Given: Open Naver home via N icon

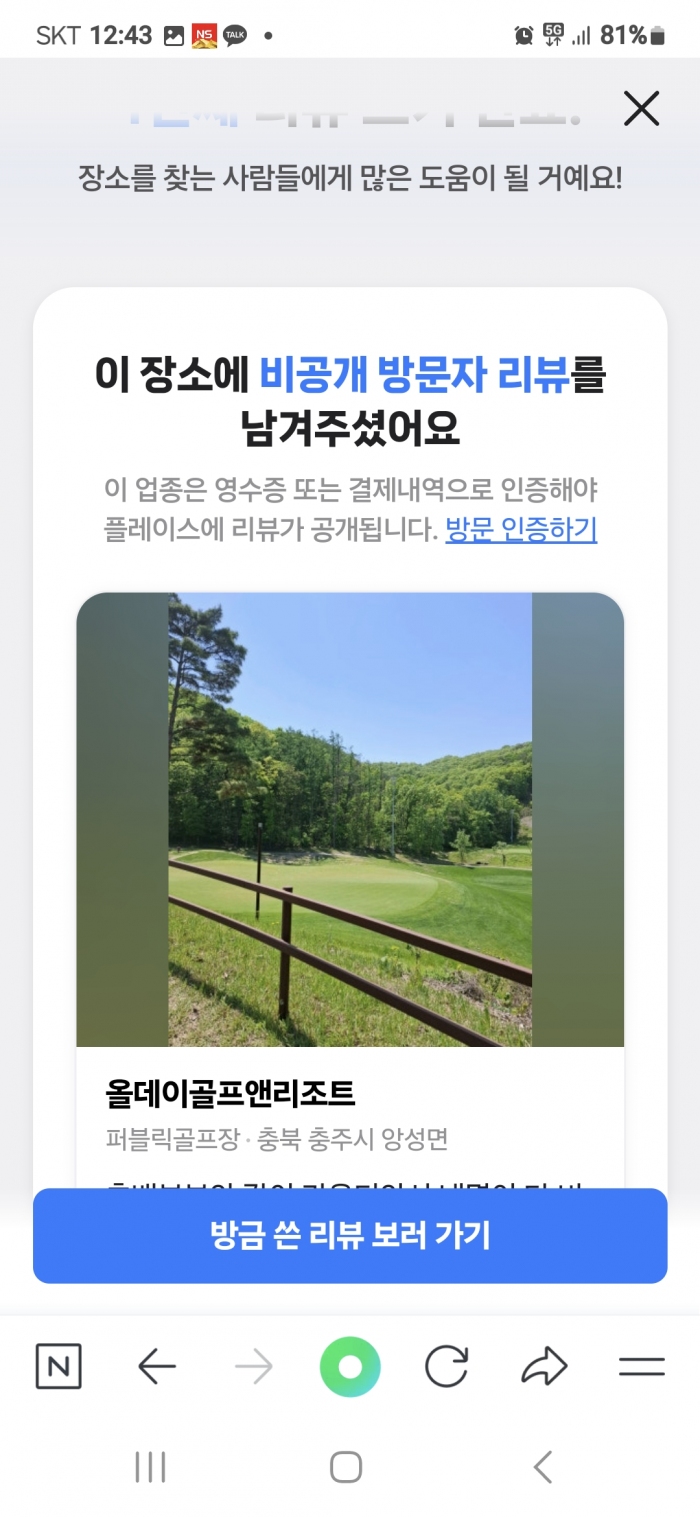Looking at the screenshot, I should [59, 1367].
